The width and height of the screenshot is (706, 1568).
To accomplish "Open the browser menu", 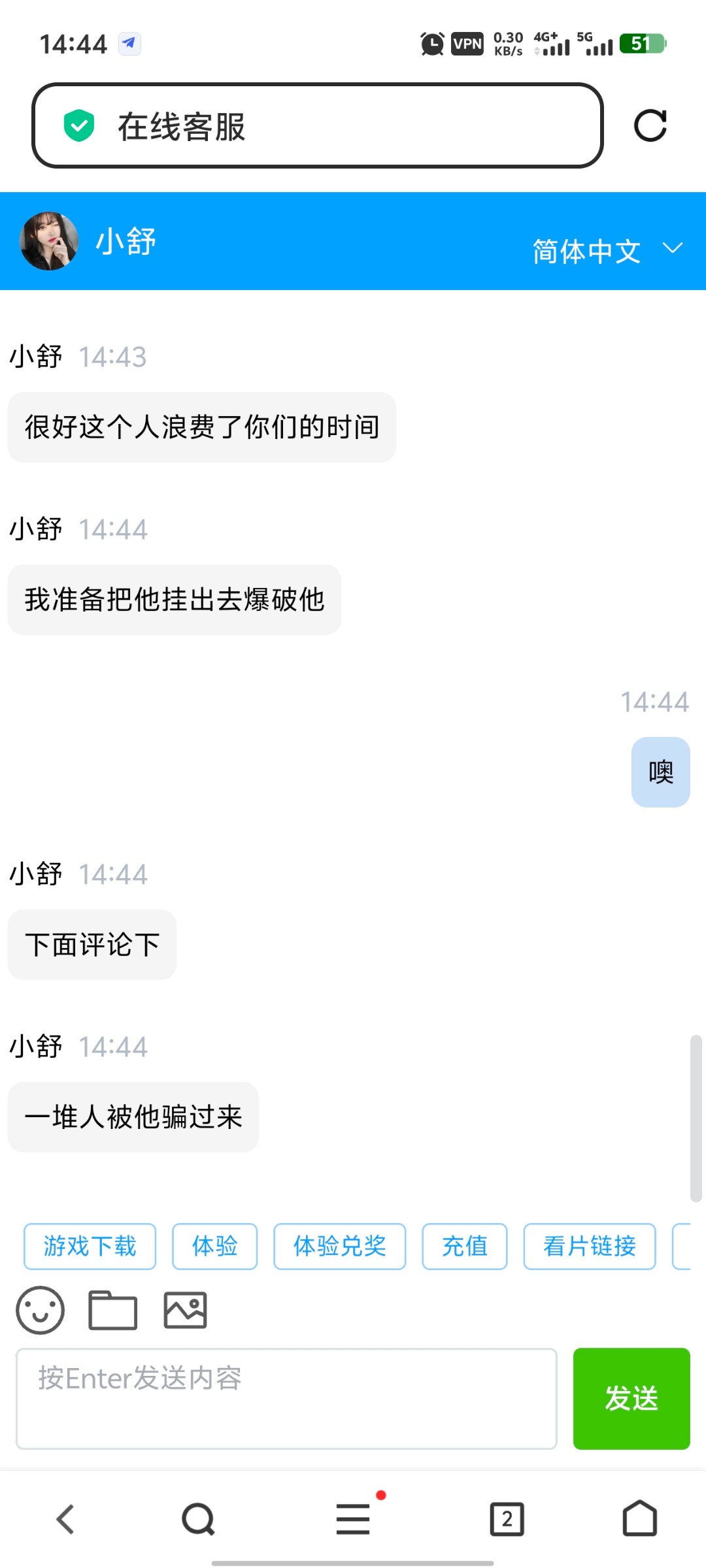I will tap(353, 1519).
